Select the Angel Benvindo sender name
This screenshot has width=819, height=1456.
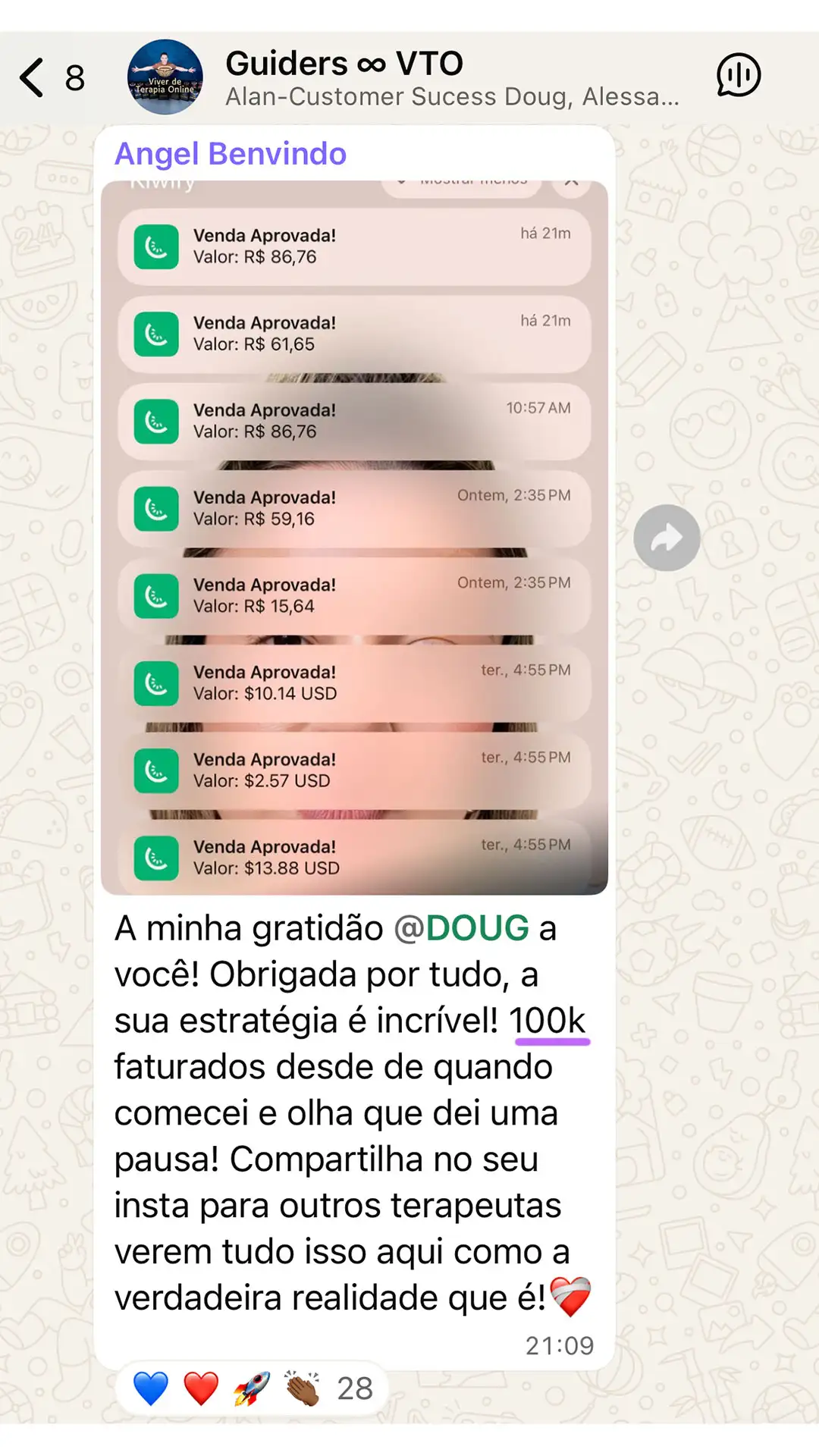pos(231,154)
